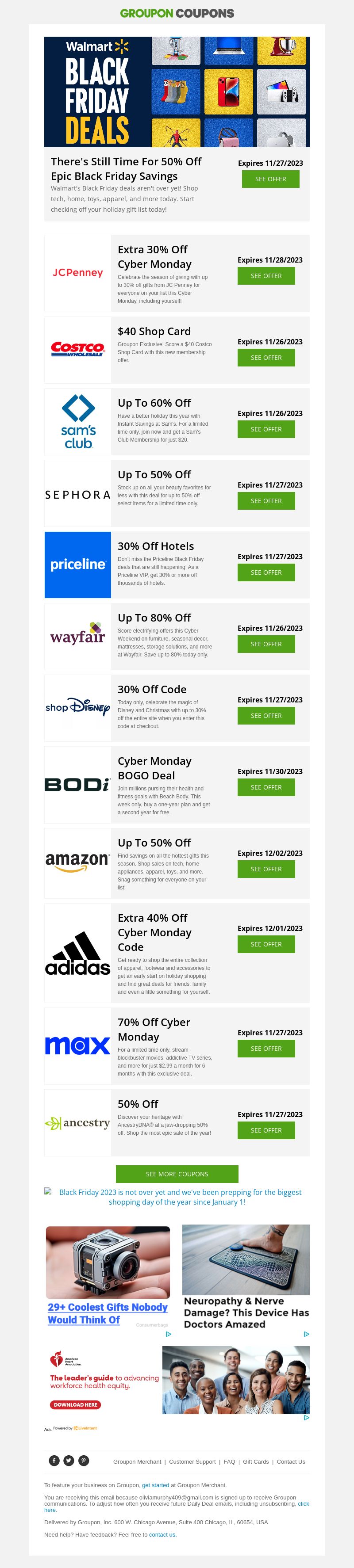This screenshot has width=354, height=1568.
Task: Open Priceline 30% Off Hotels offer
Action: point(265,572)
